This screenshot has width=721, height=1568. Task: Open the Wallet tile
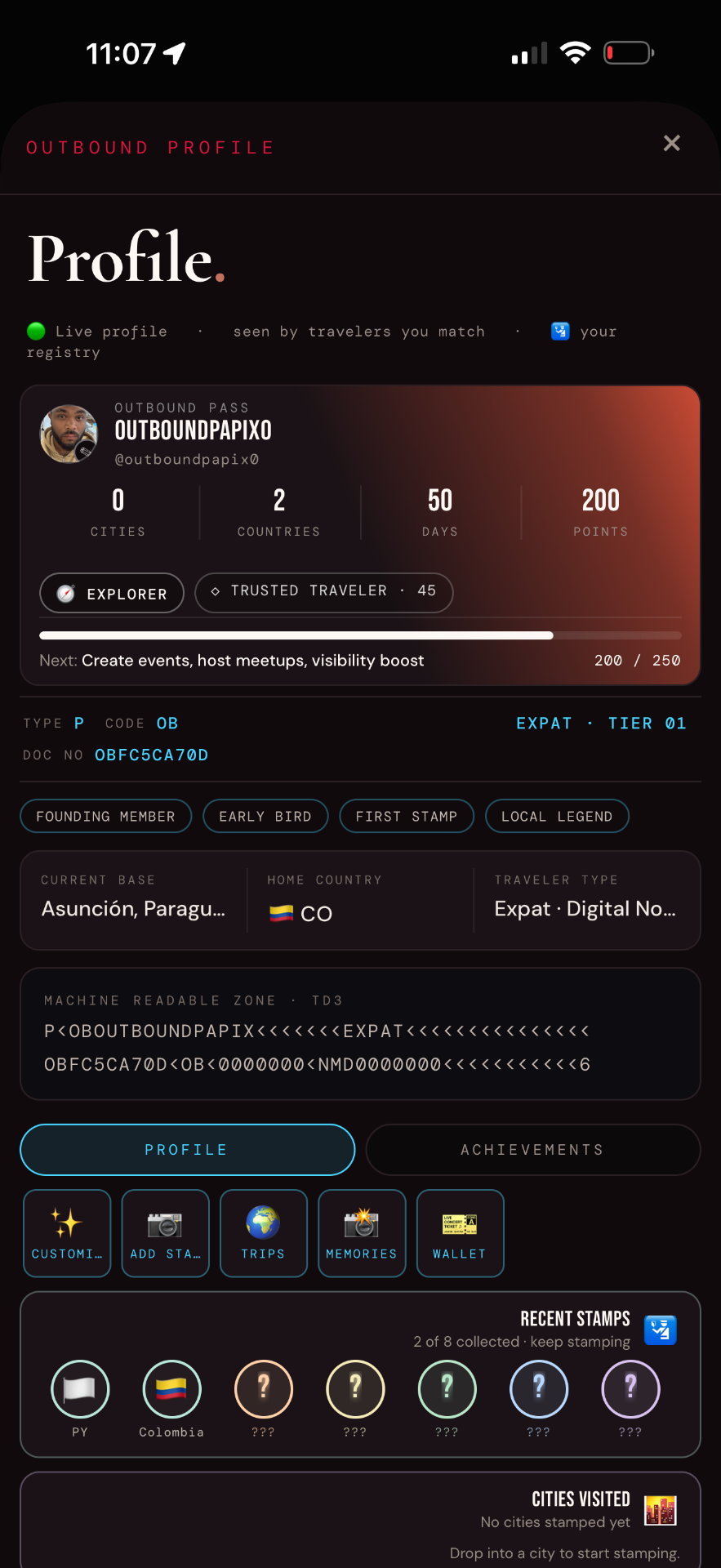point(460,1233)
